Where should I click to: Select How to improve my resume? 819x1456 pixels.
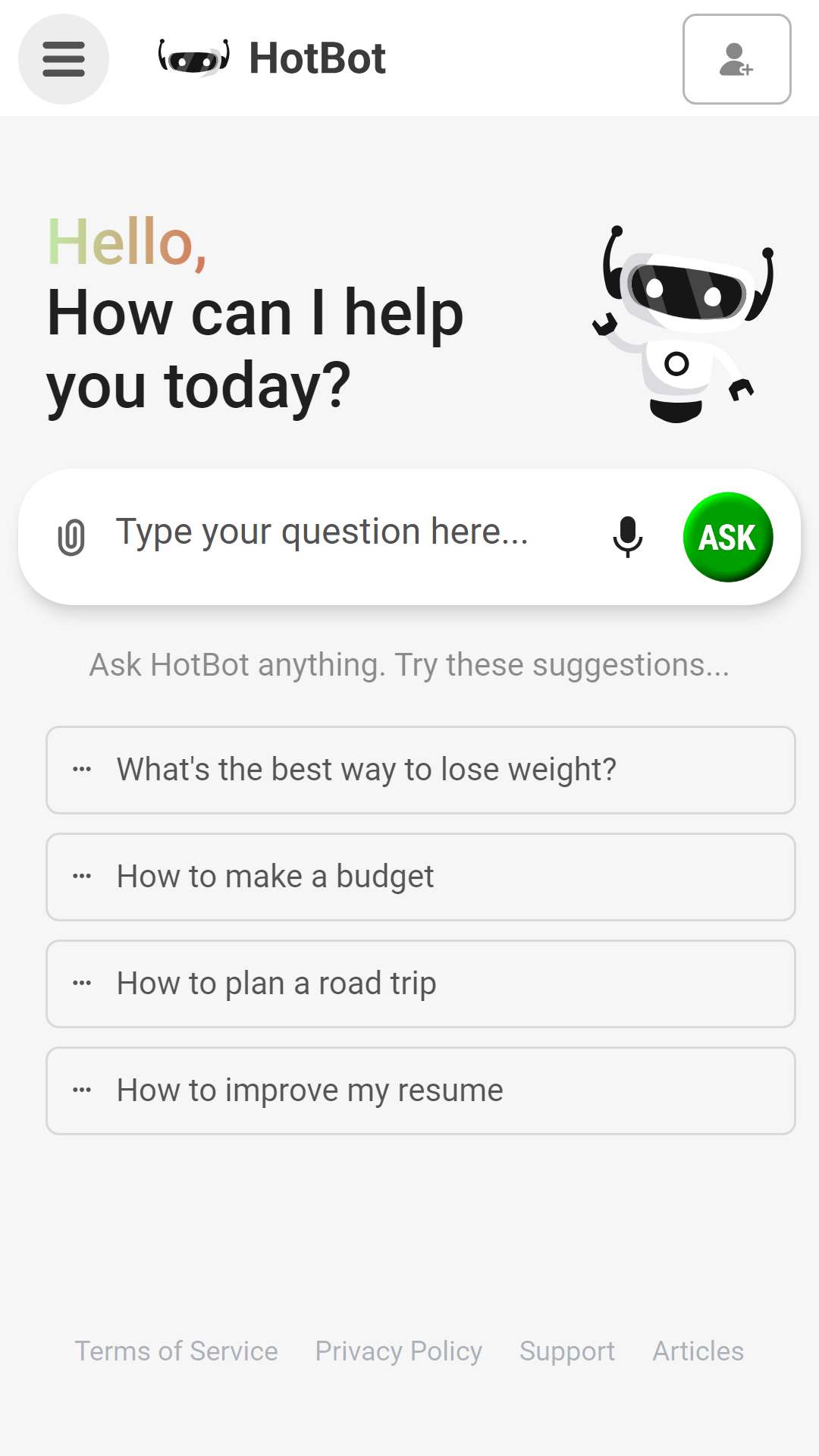[x=421, y=1090]
